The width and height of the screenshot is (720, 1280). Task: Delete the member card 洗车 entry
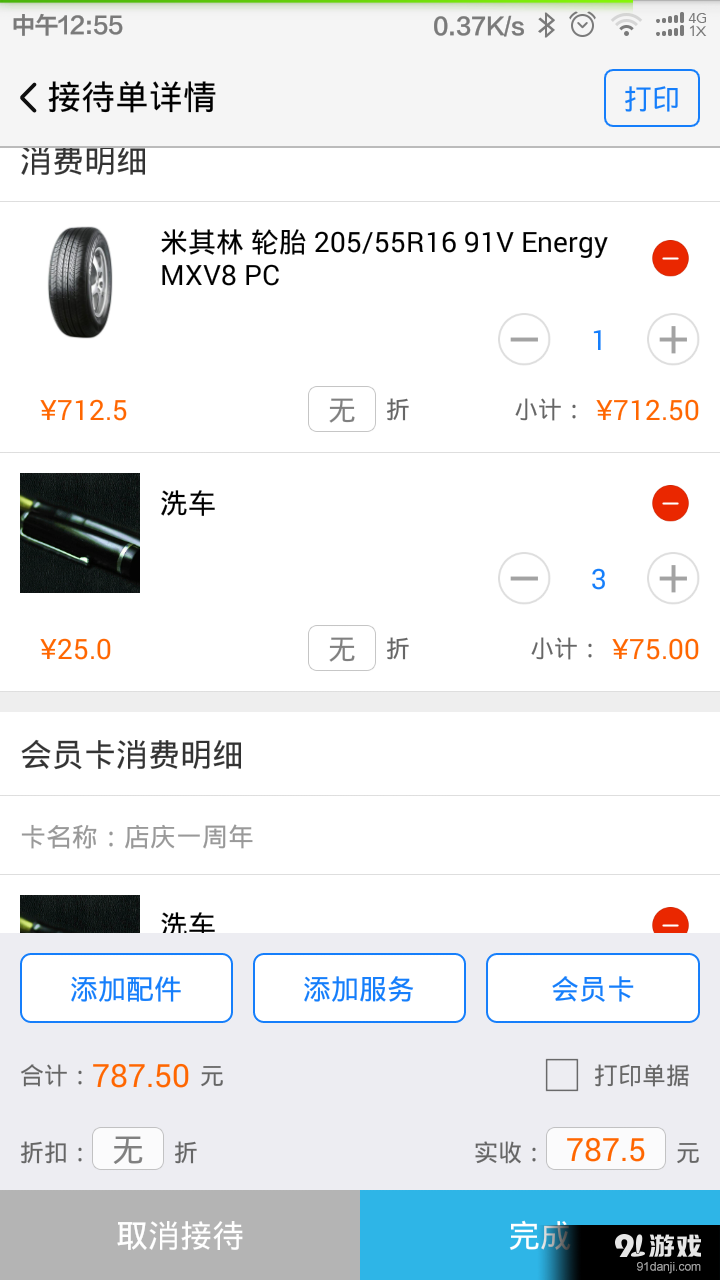click(x=671, y=925)
